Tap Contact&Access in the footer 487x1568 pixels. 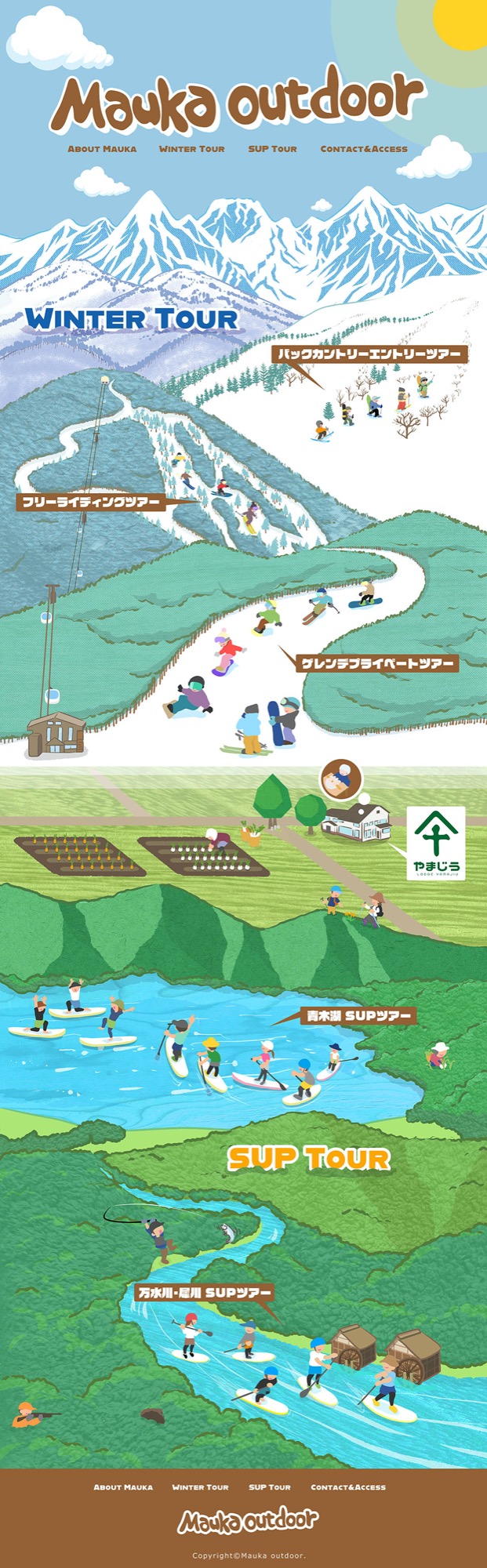pyautogui.click(x=348, y=1487)
